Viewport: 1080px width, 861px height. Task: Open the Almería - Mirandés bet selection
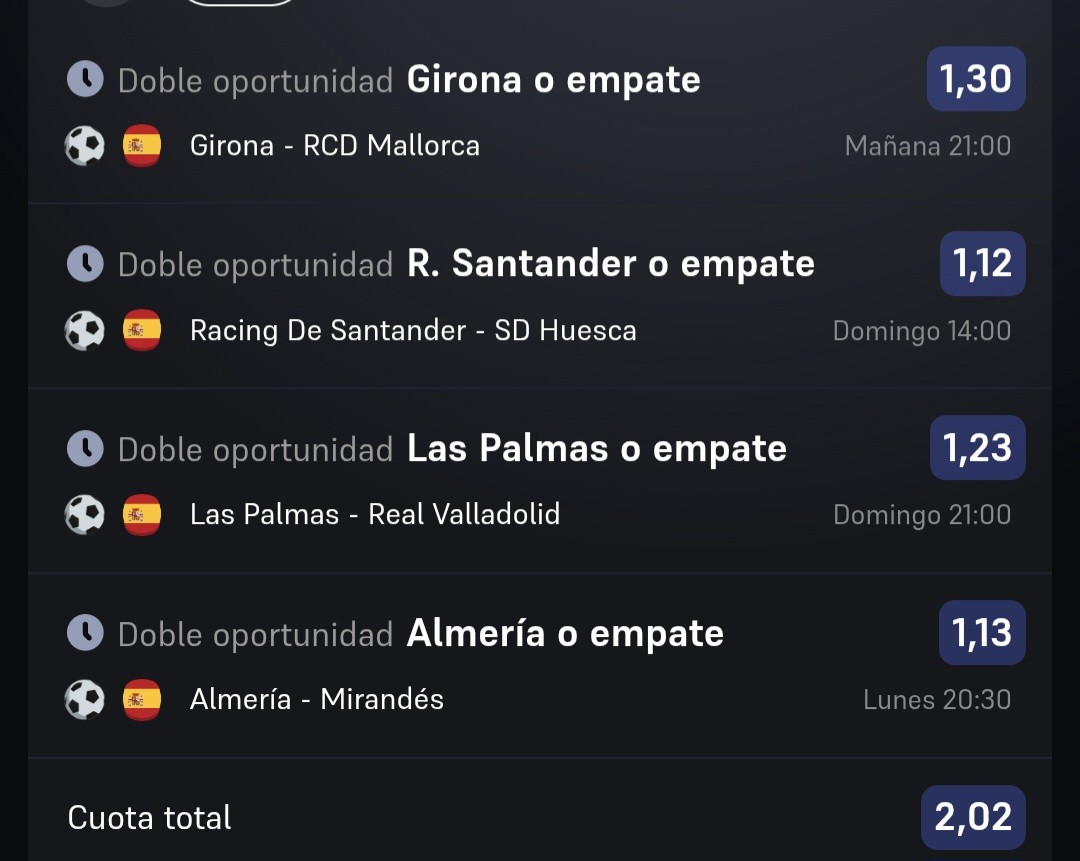coord(540,665)
